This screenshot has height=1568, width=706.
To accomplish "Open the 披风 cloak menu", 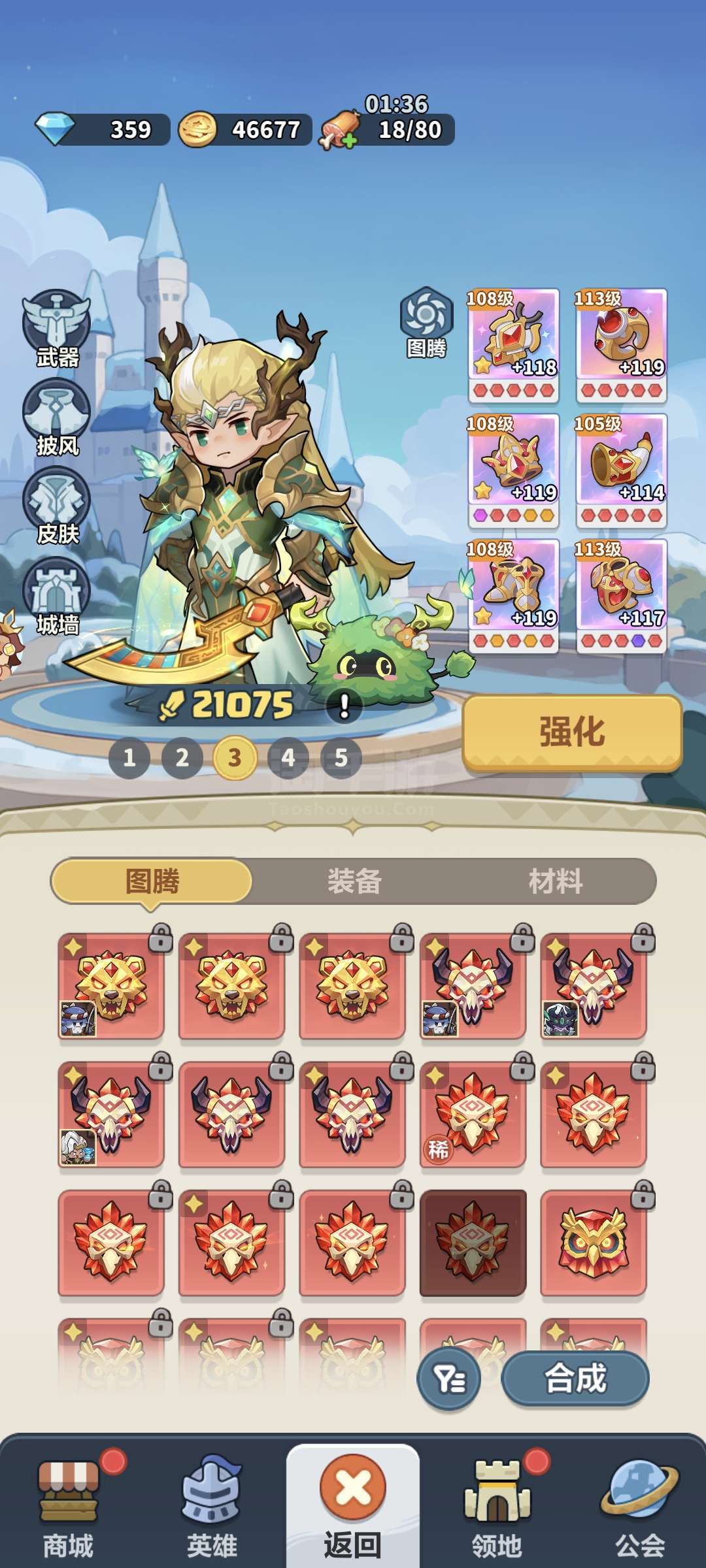I will 57,417.
